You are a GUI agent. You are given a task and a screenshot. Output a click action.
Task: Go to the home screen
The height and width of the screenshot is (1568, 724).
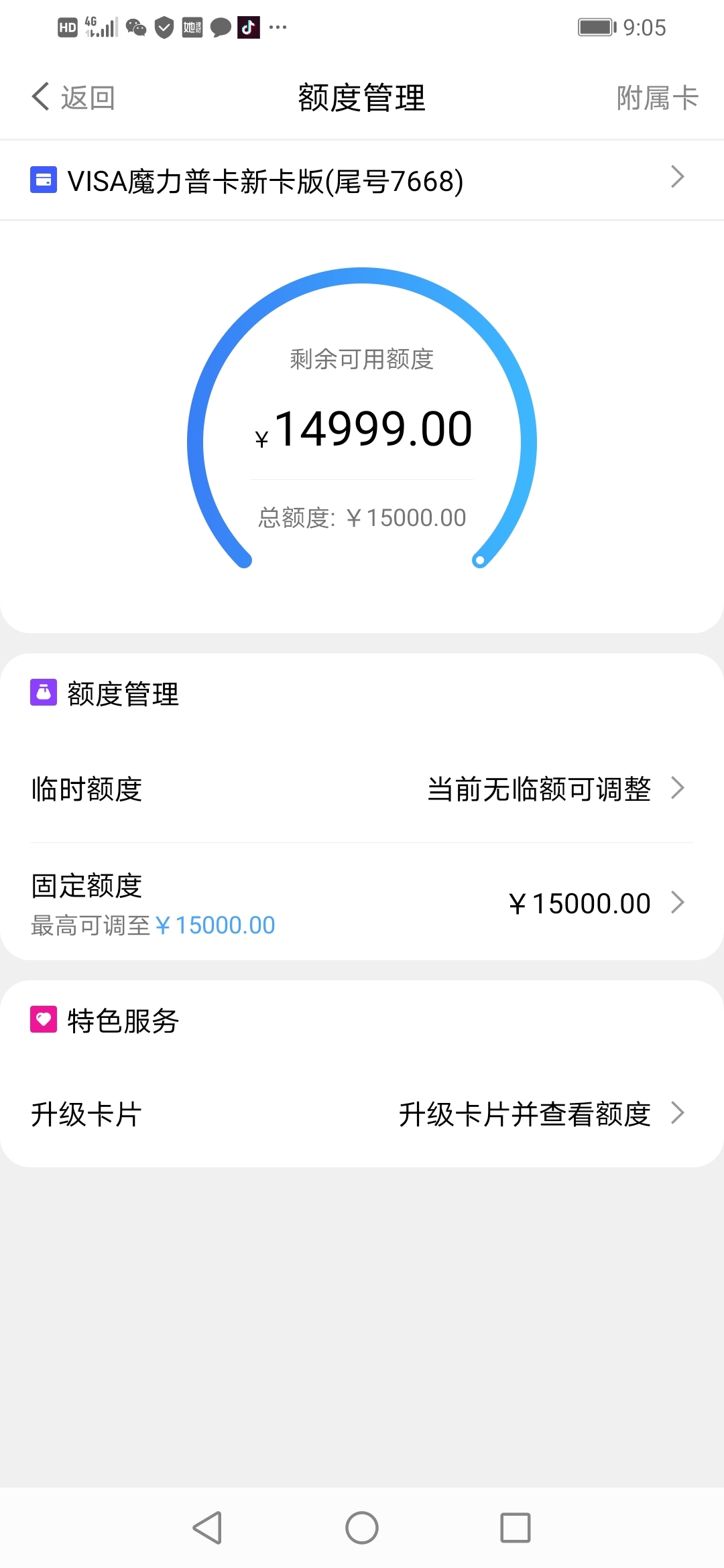[362, 1528]
